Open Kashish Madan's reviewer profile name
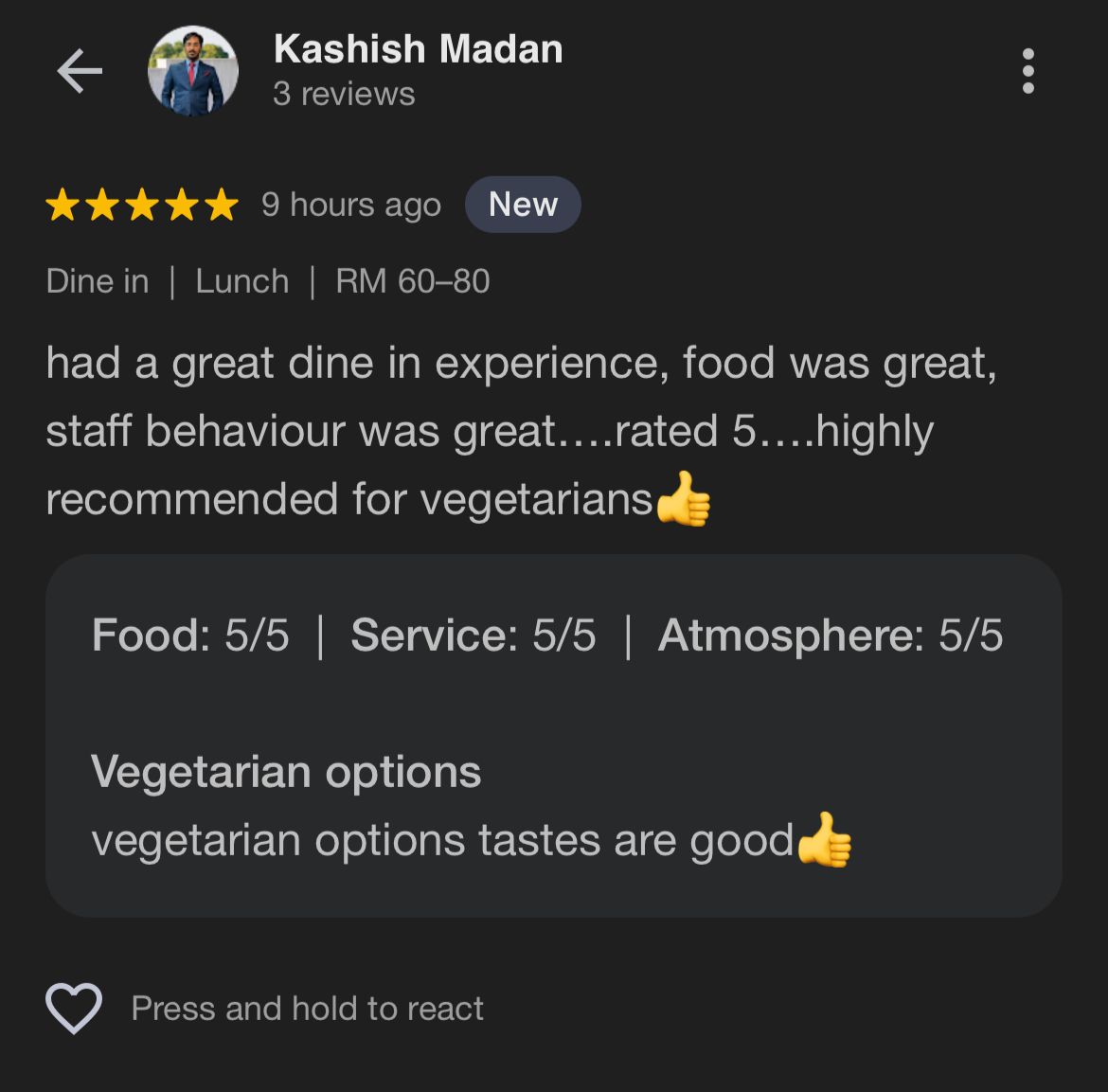 [x=418, y=49]
